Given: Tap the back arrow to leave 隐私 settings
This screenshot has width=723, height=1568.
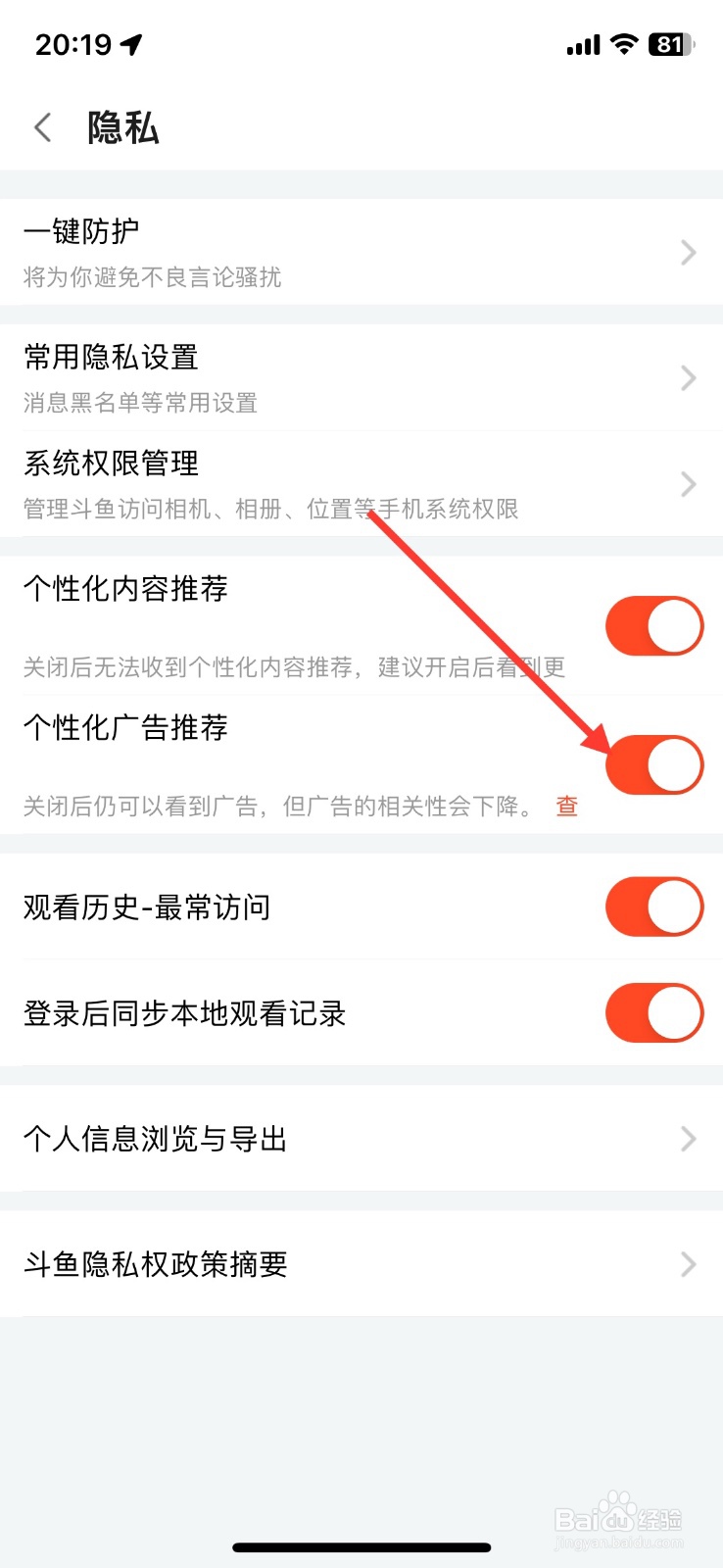Looking at the screenshot, I should 41,127.
